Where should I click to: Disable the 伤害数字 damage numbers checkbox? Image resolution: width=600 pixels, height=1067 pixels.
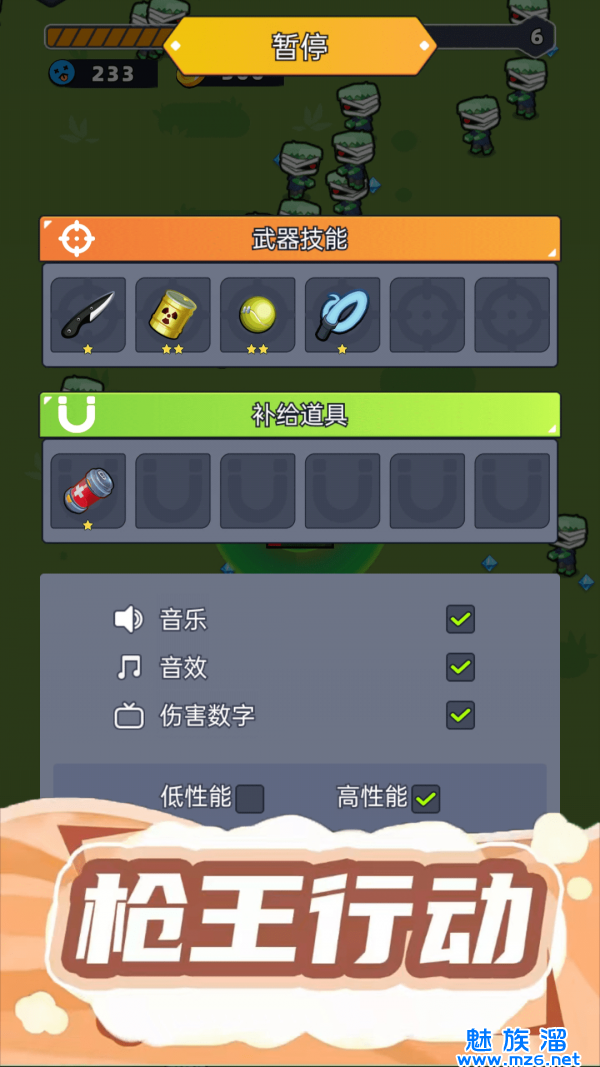460,715
